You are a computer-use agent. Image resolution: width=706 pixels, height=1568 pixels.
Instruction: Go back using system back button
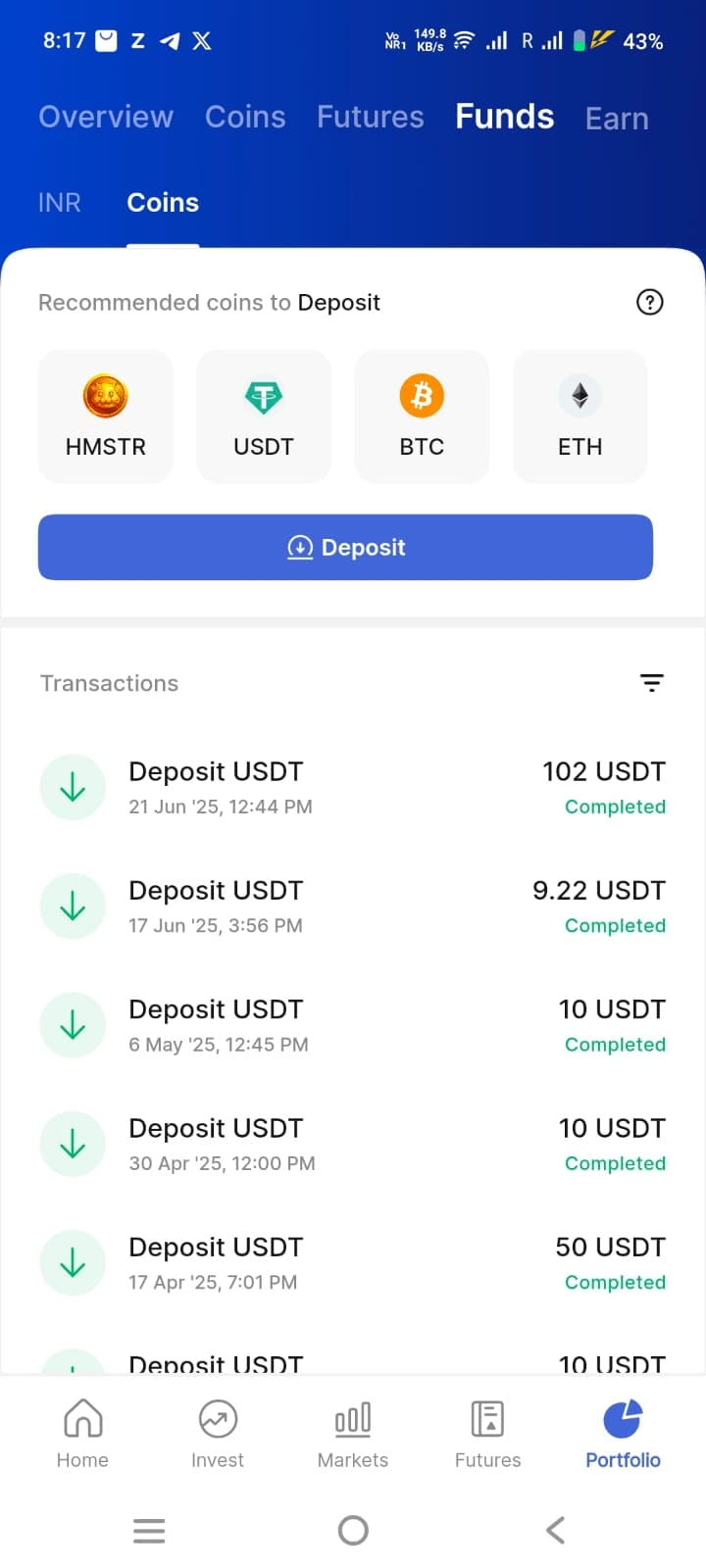tap(555, 1530)
